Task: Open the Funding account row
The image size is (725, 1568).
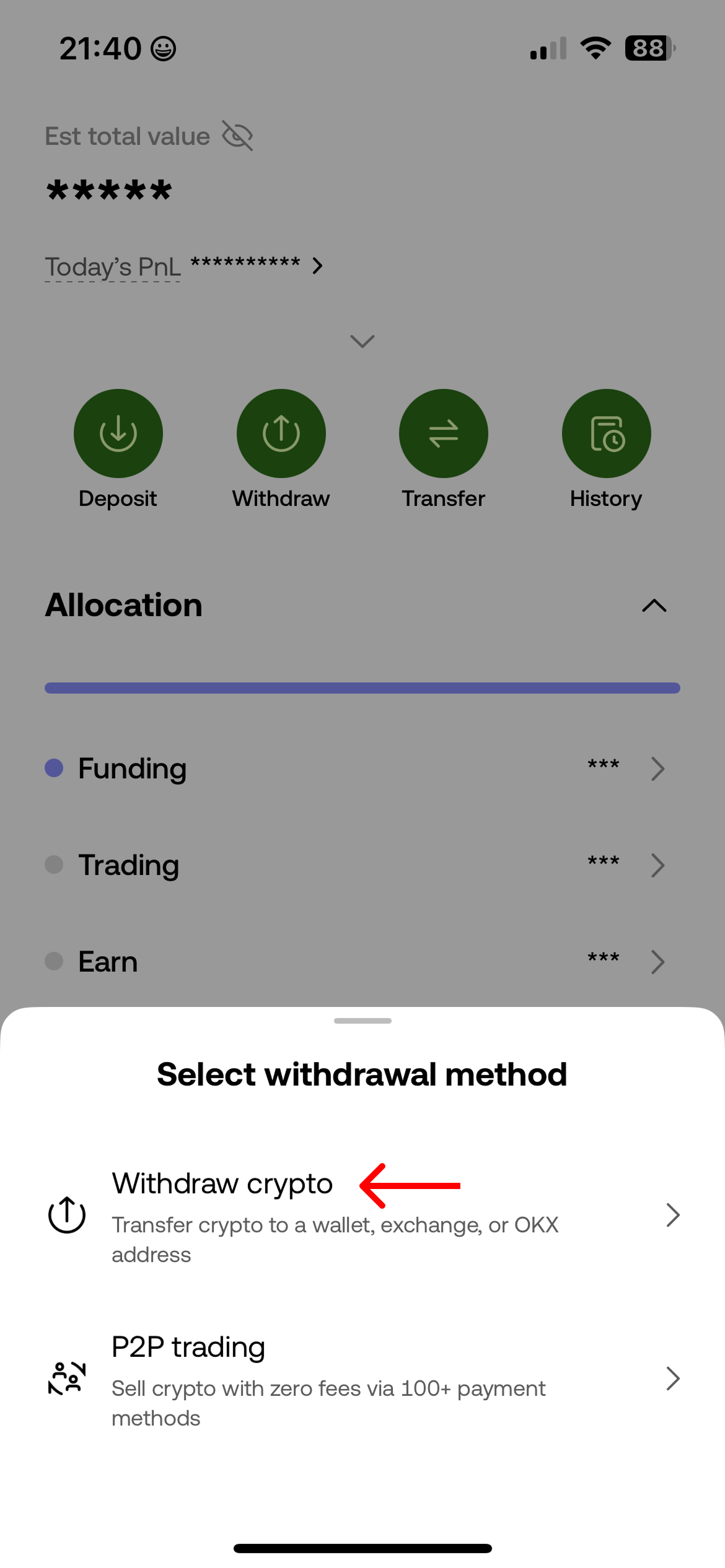Action: 362,769
